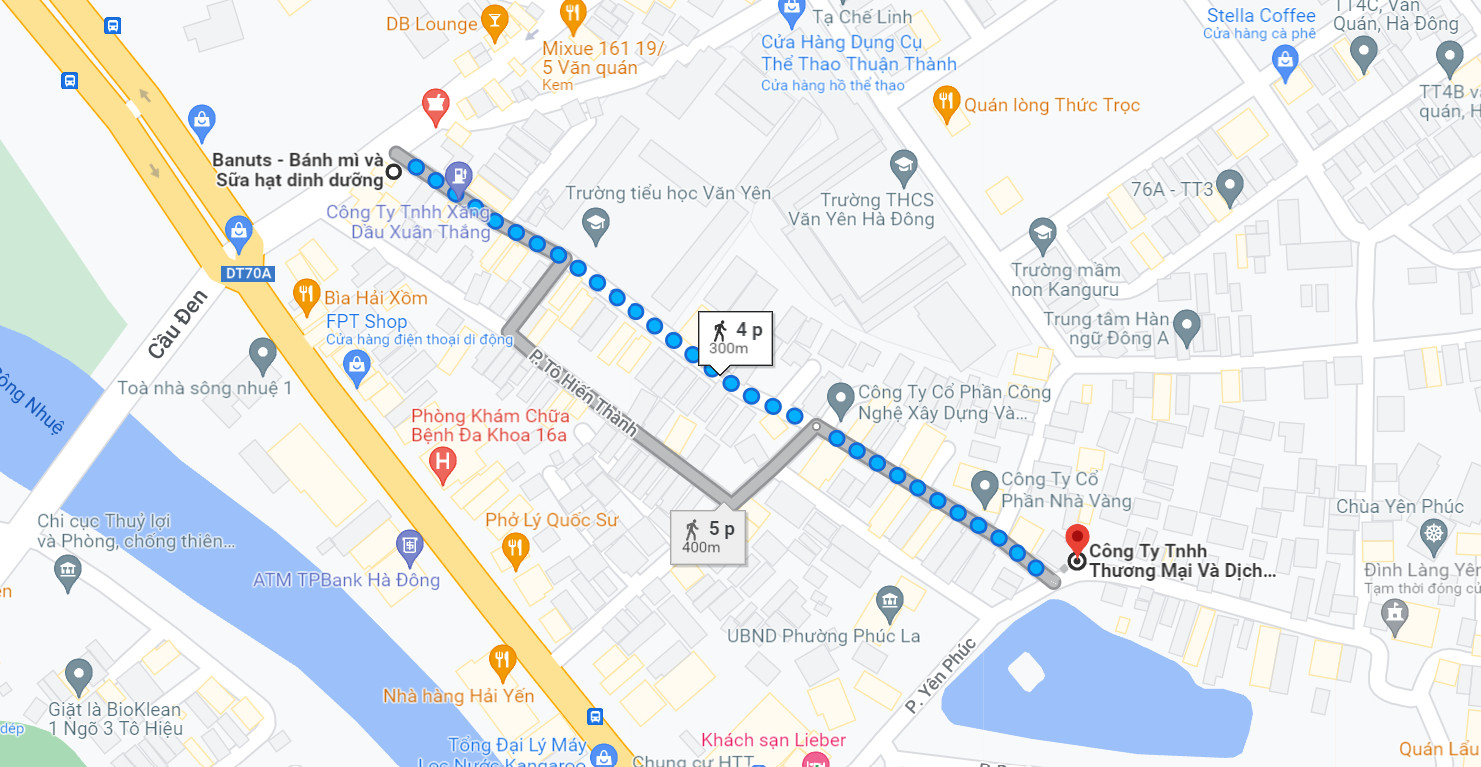The image size is (1481, 767).
Task: Open Trường tiểu học Văn Yên marker
Action: 596,224
